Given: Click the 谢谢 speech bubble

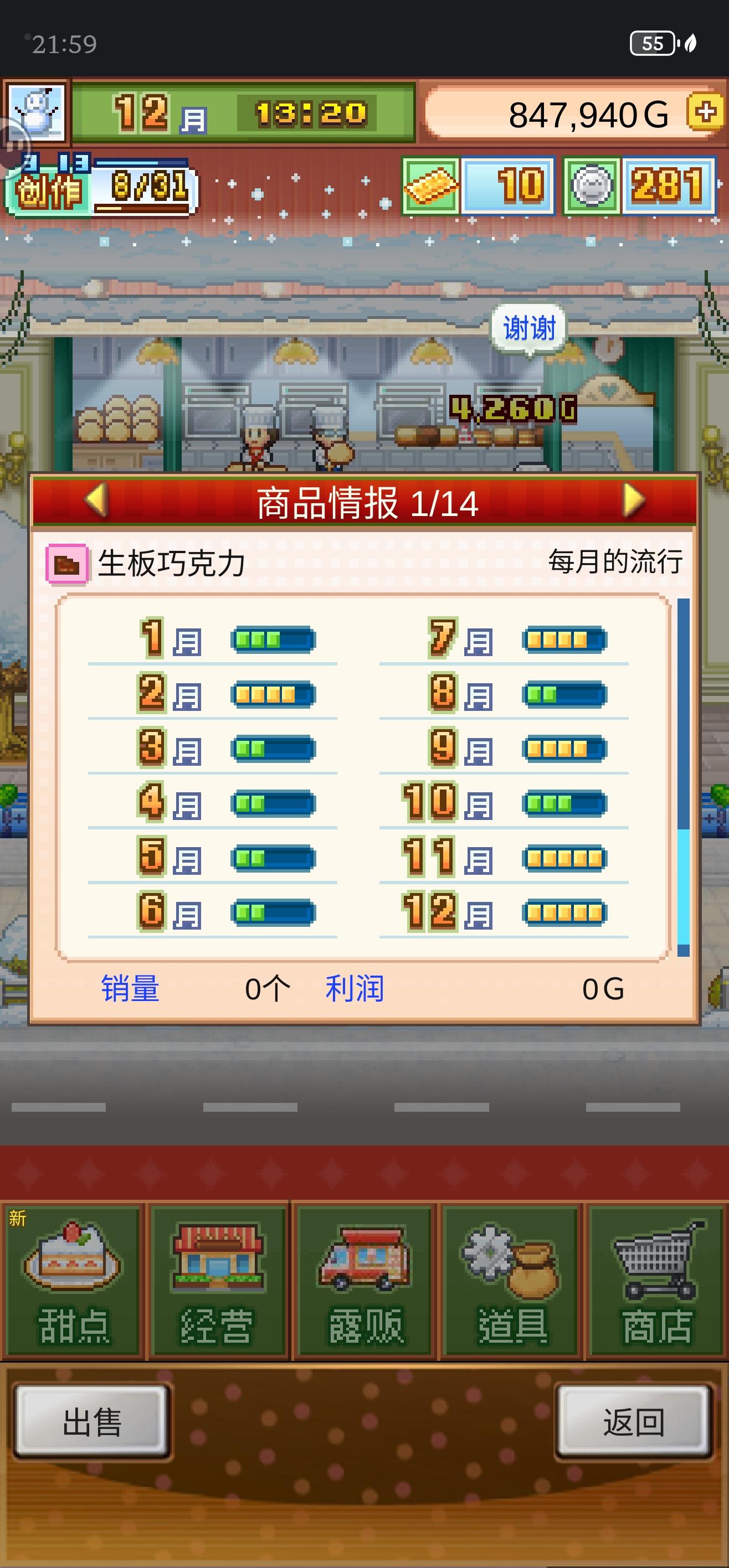Looking at the screenshot, I should click(x=530, y=329).
